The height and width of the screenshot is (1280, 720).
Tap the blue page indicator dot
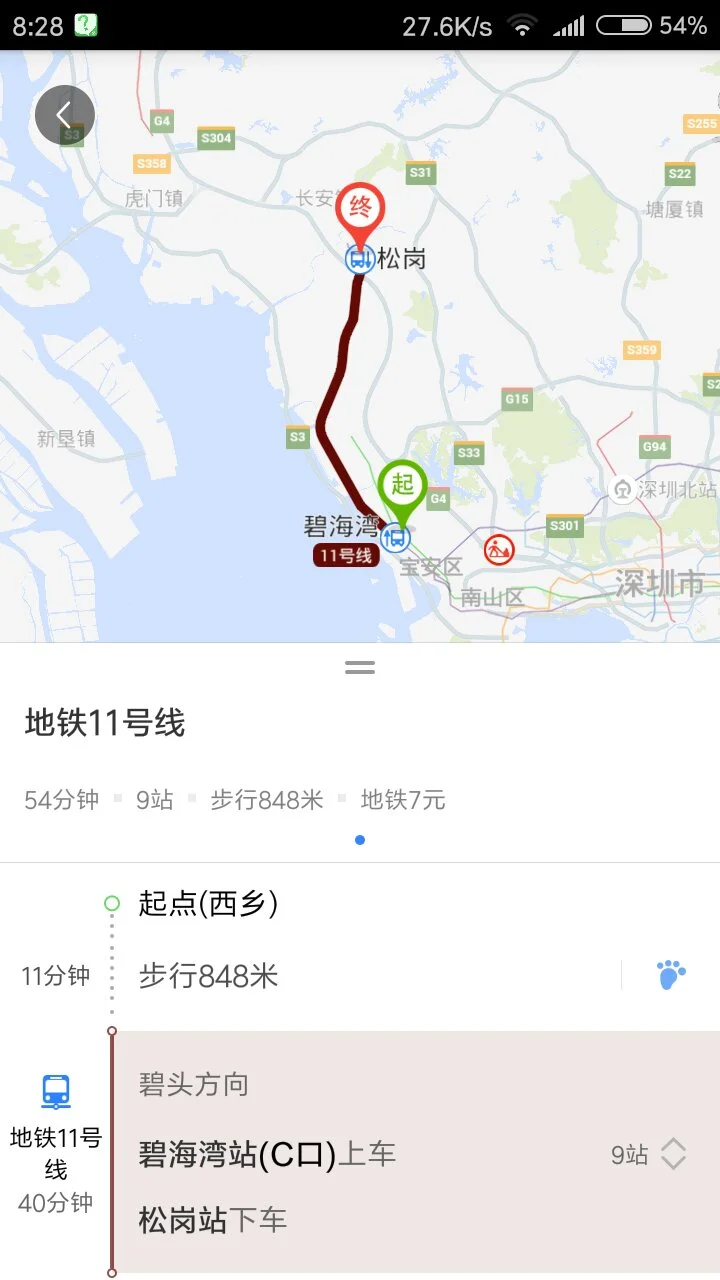(x=359, y=839)
